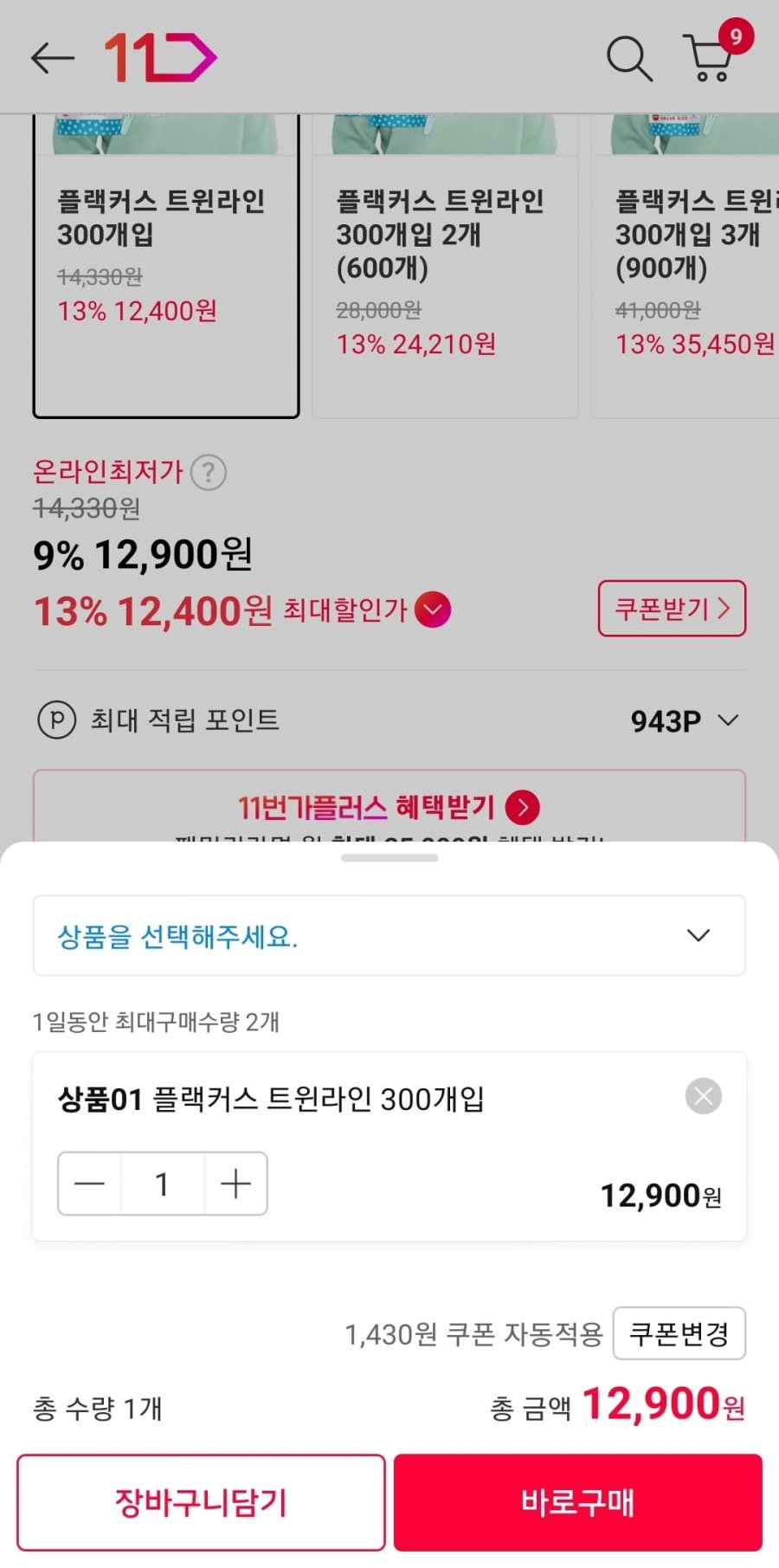Decrease quantity with the minus button
Viewport: 779px width, 1568px height.
coord(90,1184)
